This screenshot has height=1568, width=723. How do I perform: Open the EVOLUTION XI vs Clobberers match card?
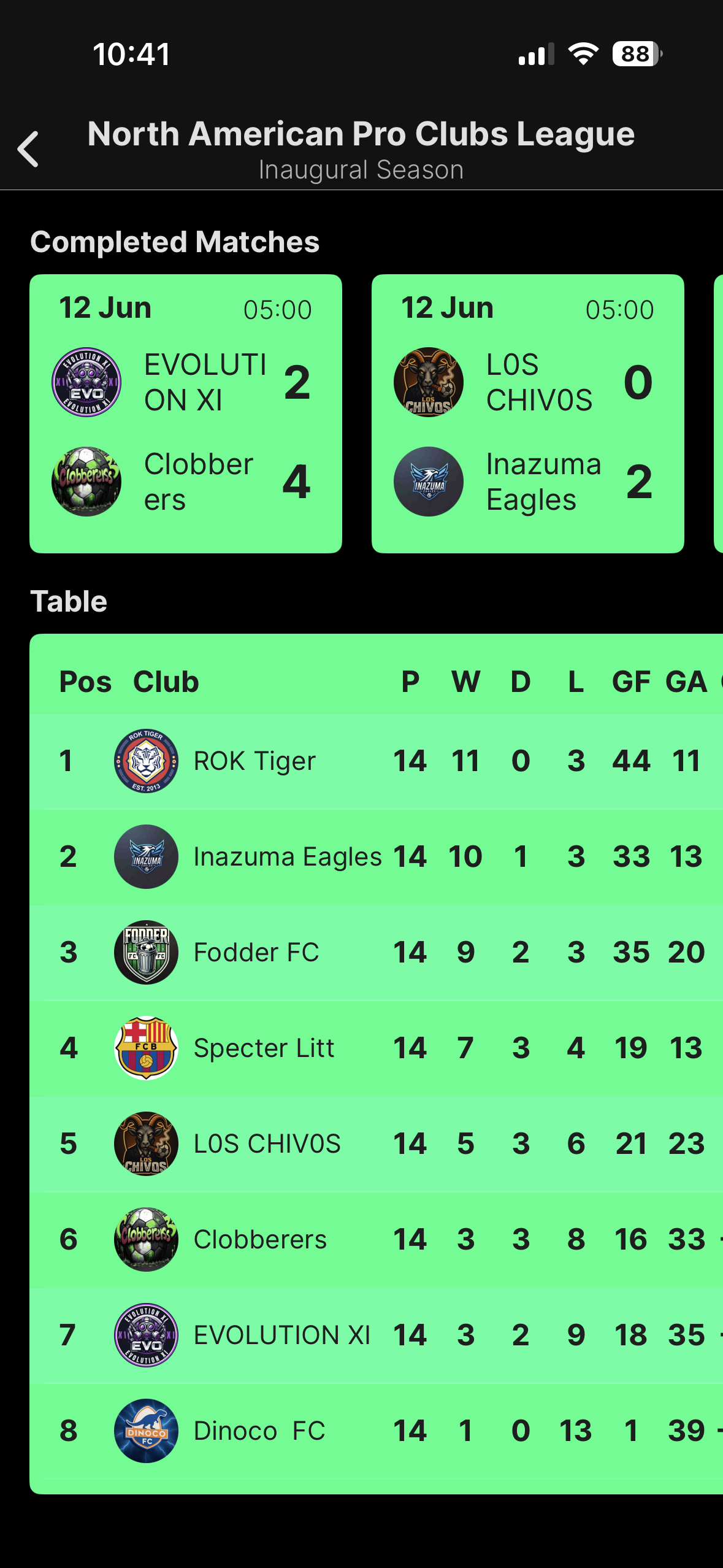186,414
